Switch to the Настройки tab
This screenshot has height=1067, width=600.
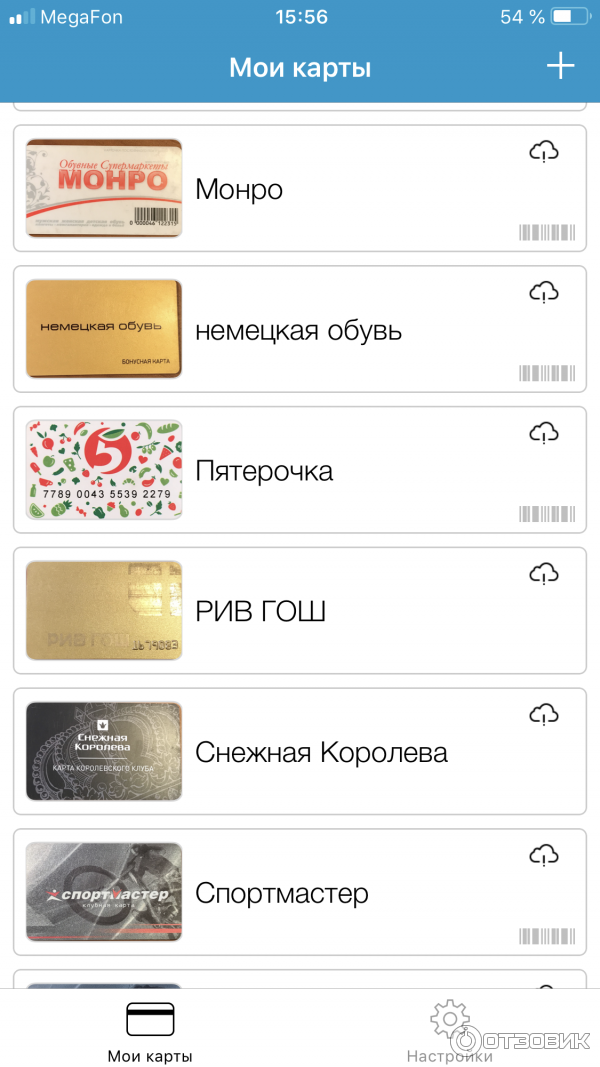click(449, 1030)
